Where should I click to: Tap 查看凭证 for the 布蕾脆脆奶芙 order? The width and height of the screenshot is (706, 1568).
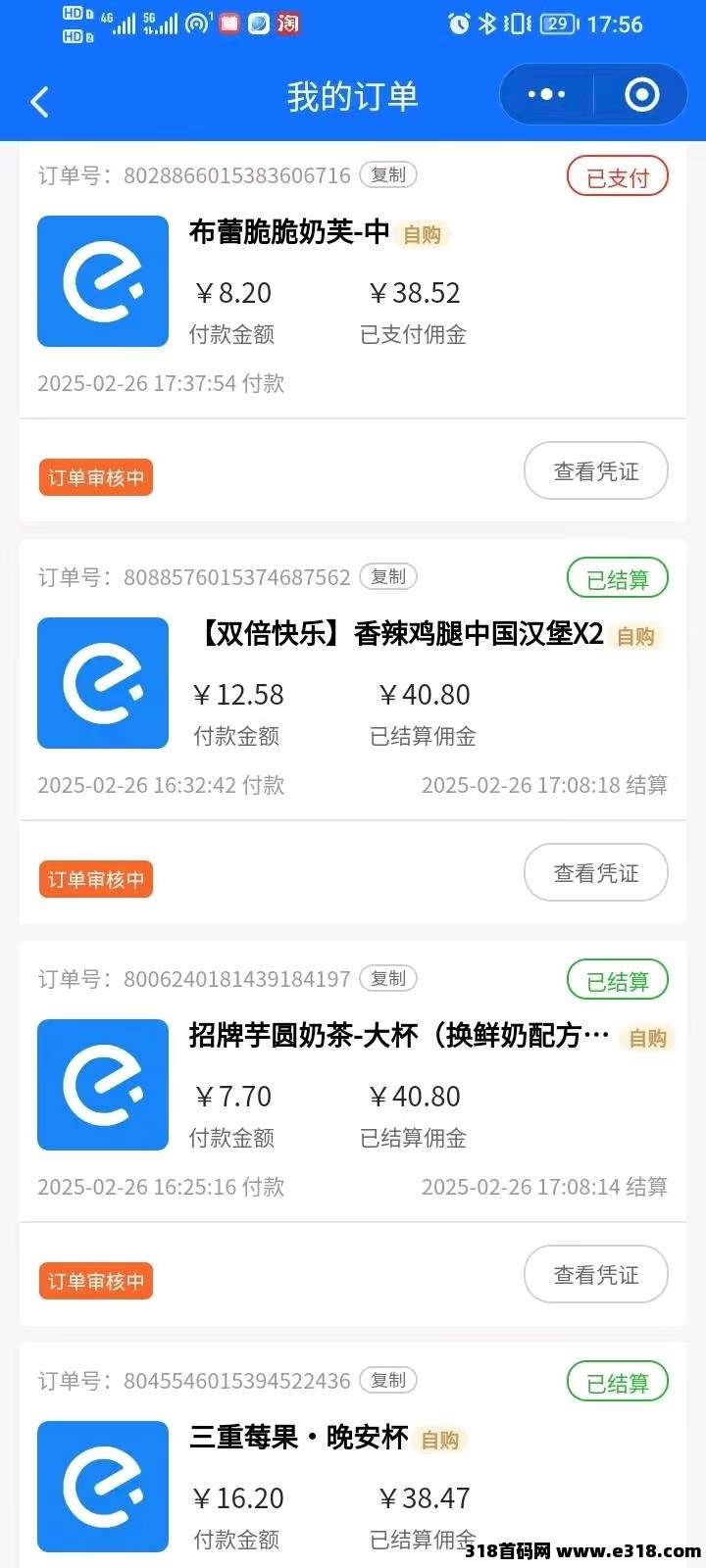pyautogui.click(x=596, y=471)
